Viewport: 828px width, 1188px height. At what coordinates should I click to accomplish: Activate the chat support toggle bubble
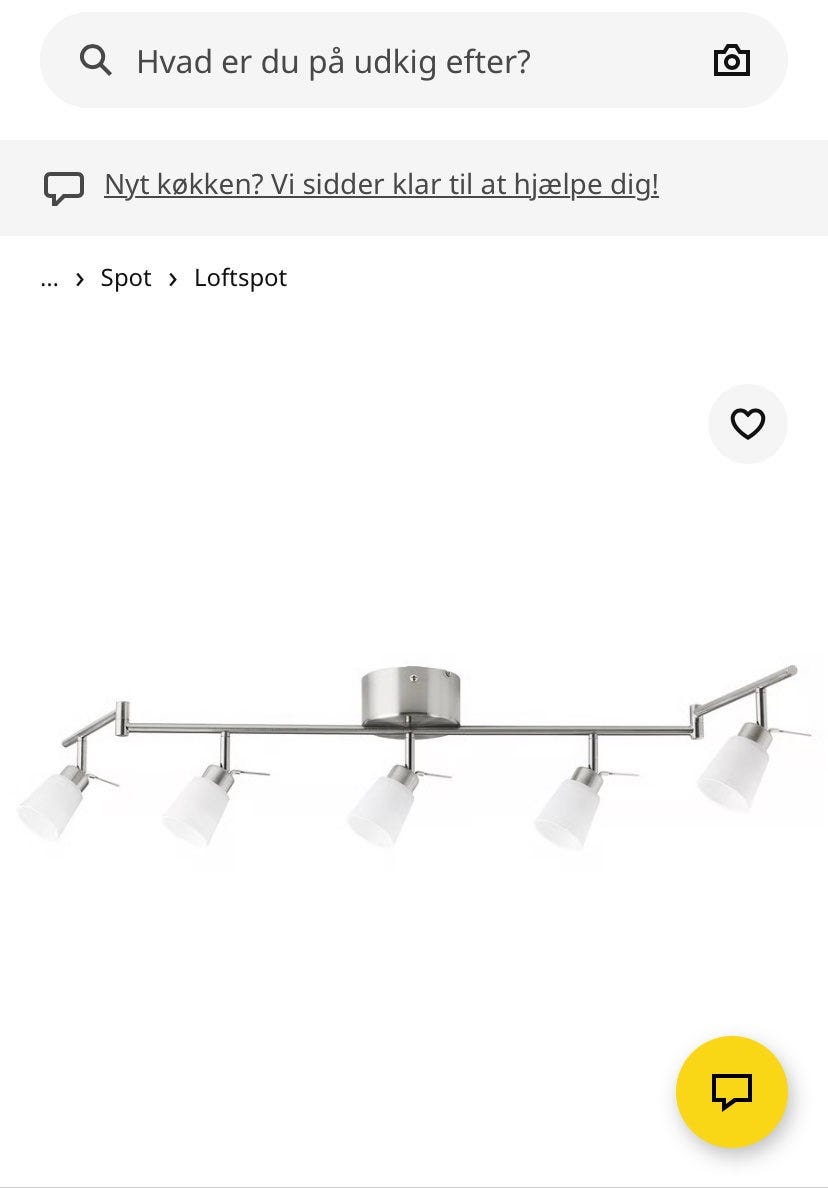731,1091
